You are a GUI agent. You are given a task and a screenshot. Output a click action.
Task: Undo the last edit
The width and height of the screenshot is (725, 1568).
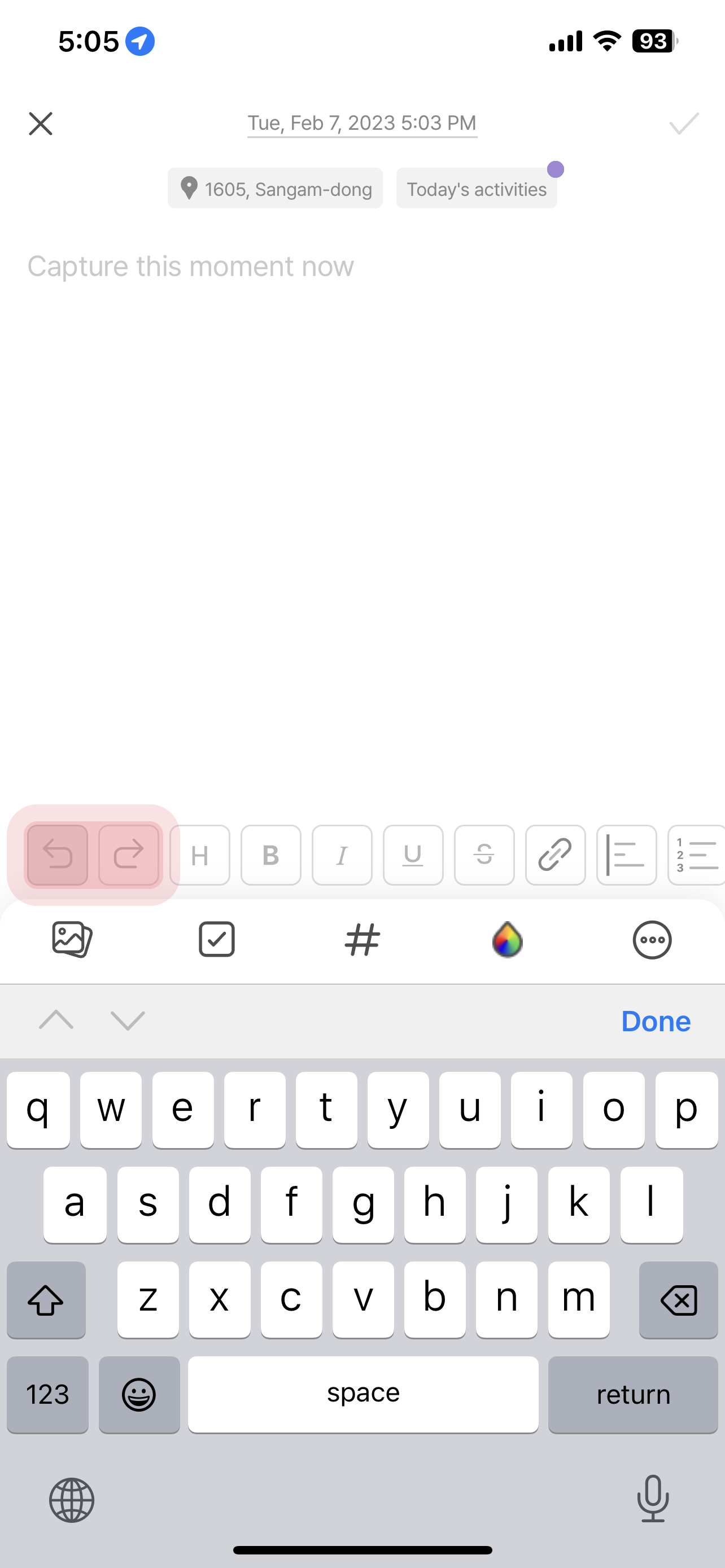(58, 855)
